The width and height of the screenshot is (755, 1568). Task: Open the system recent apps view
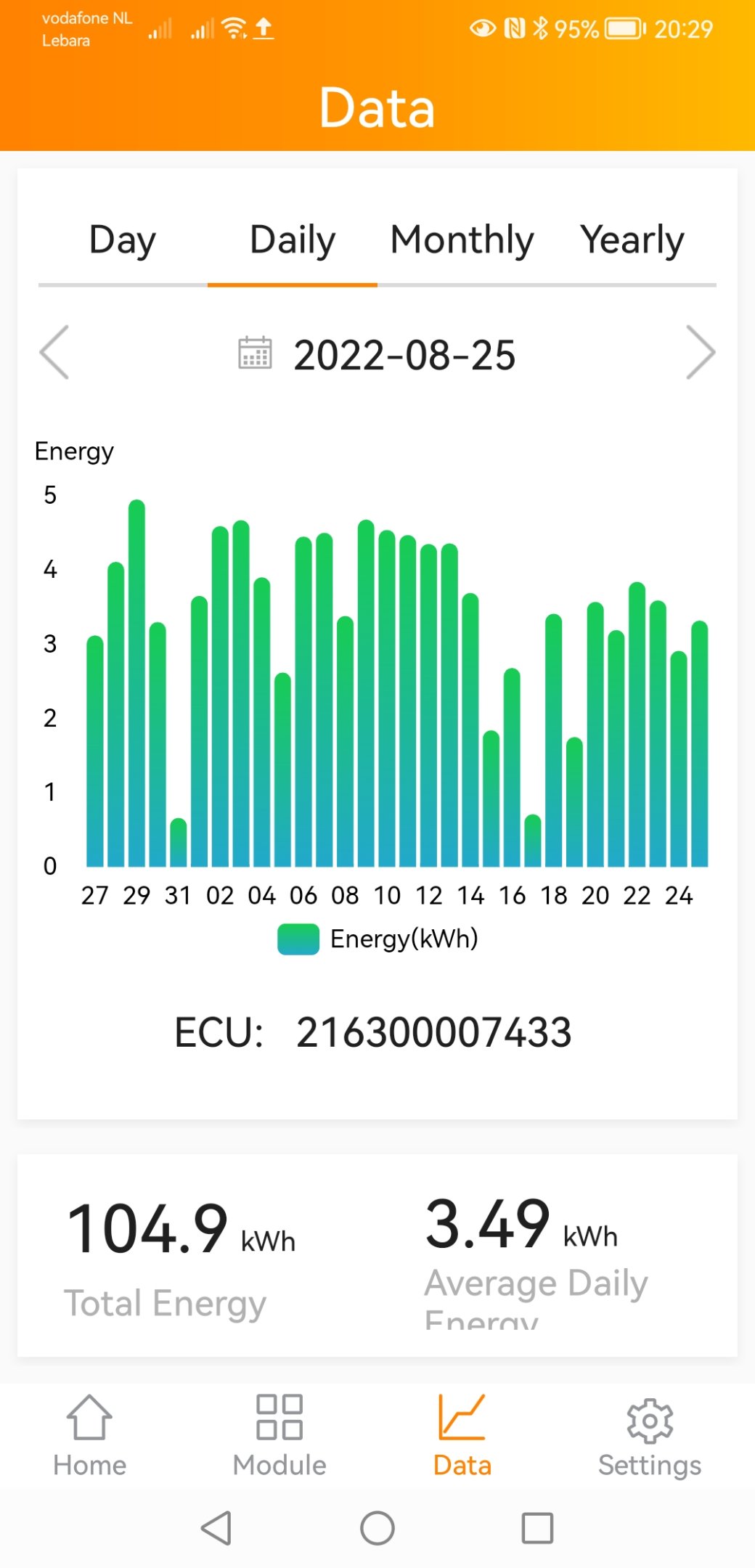537,1528
